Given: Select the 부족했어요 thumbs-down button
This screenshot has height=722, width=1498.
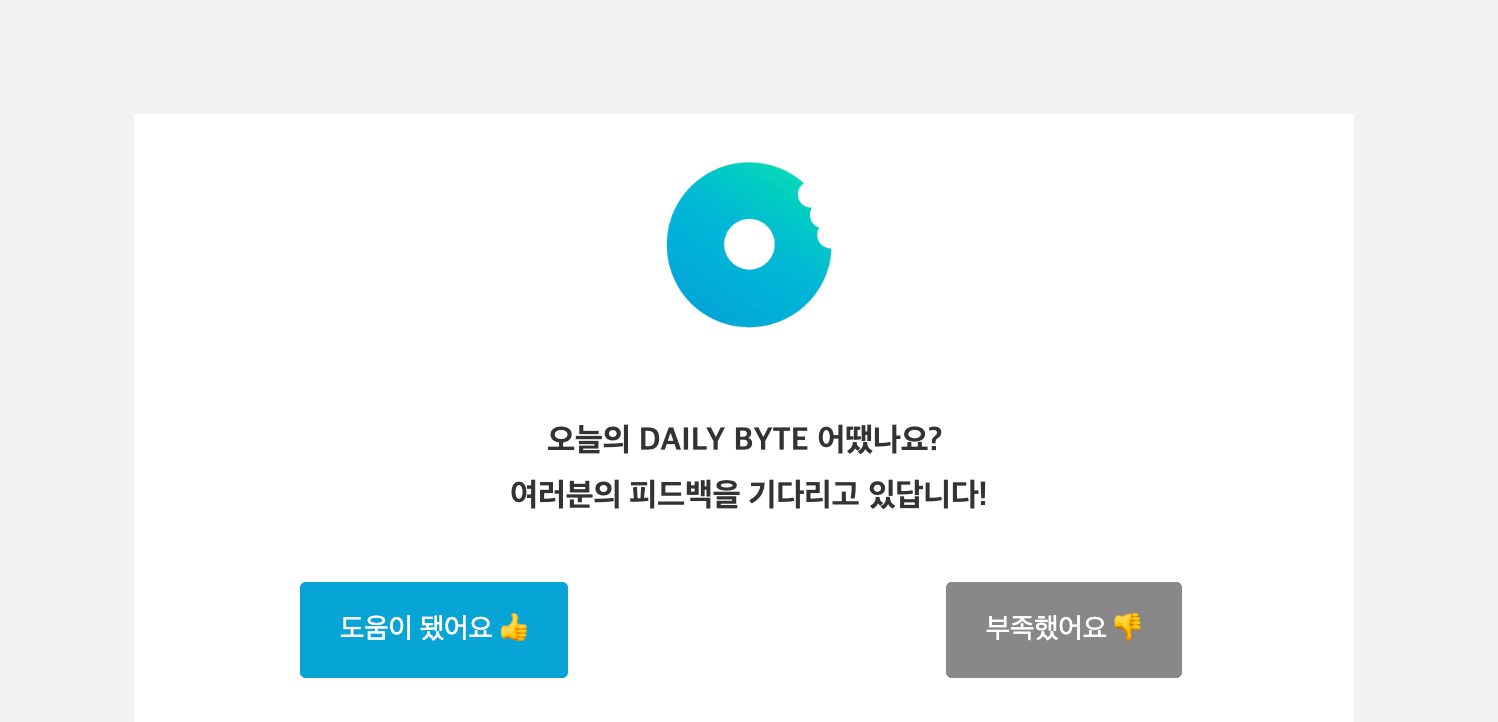Looking at the screenshot, I should [1063, 629].
